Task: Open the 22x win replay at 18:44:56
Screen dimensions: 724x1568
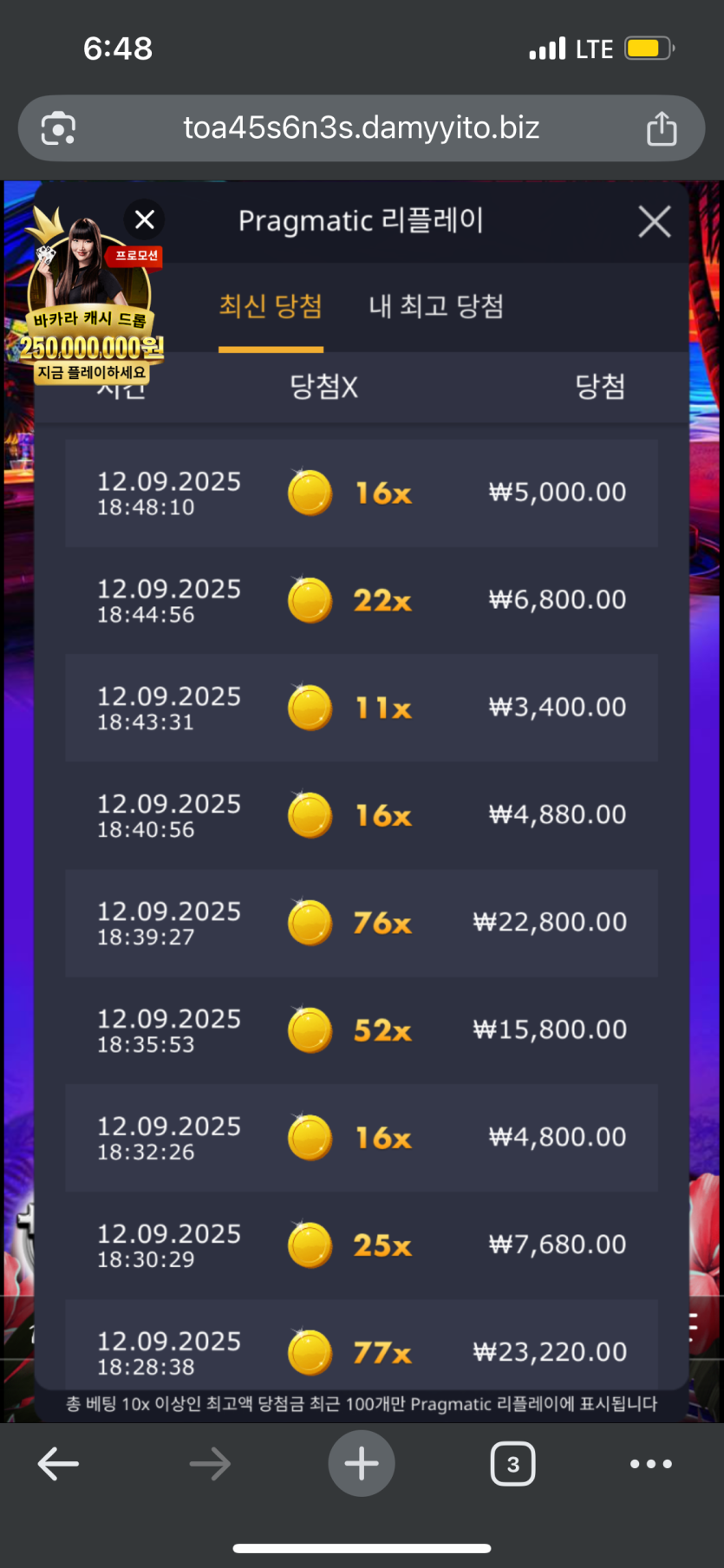Action: 361,600
